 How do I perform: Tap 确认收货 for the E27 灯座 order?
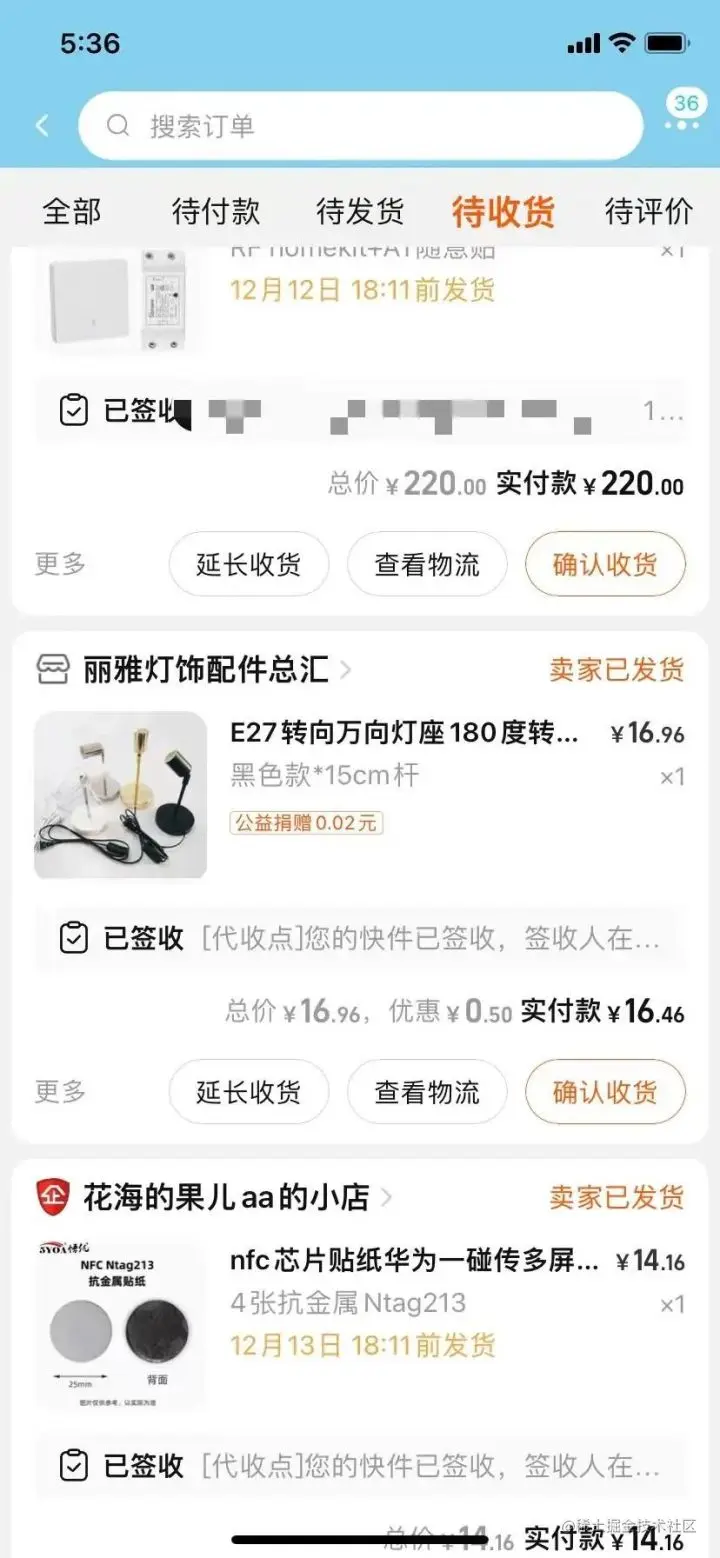(605, 1092)
